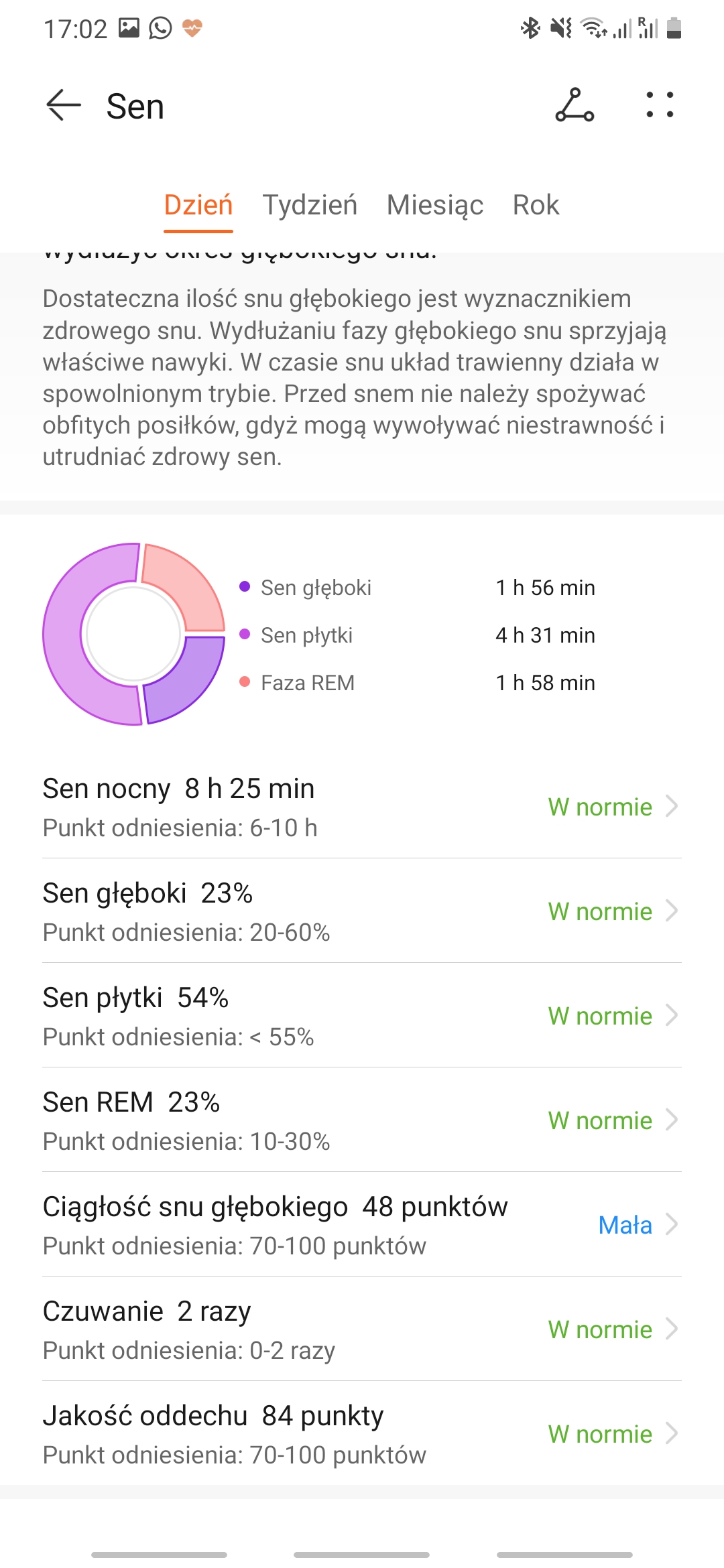Open the four-dot more options menu
The width and height of the screenshot is (724, 1568).
pos(660,106)
